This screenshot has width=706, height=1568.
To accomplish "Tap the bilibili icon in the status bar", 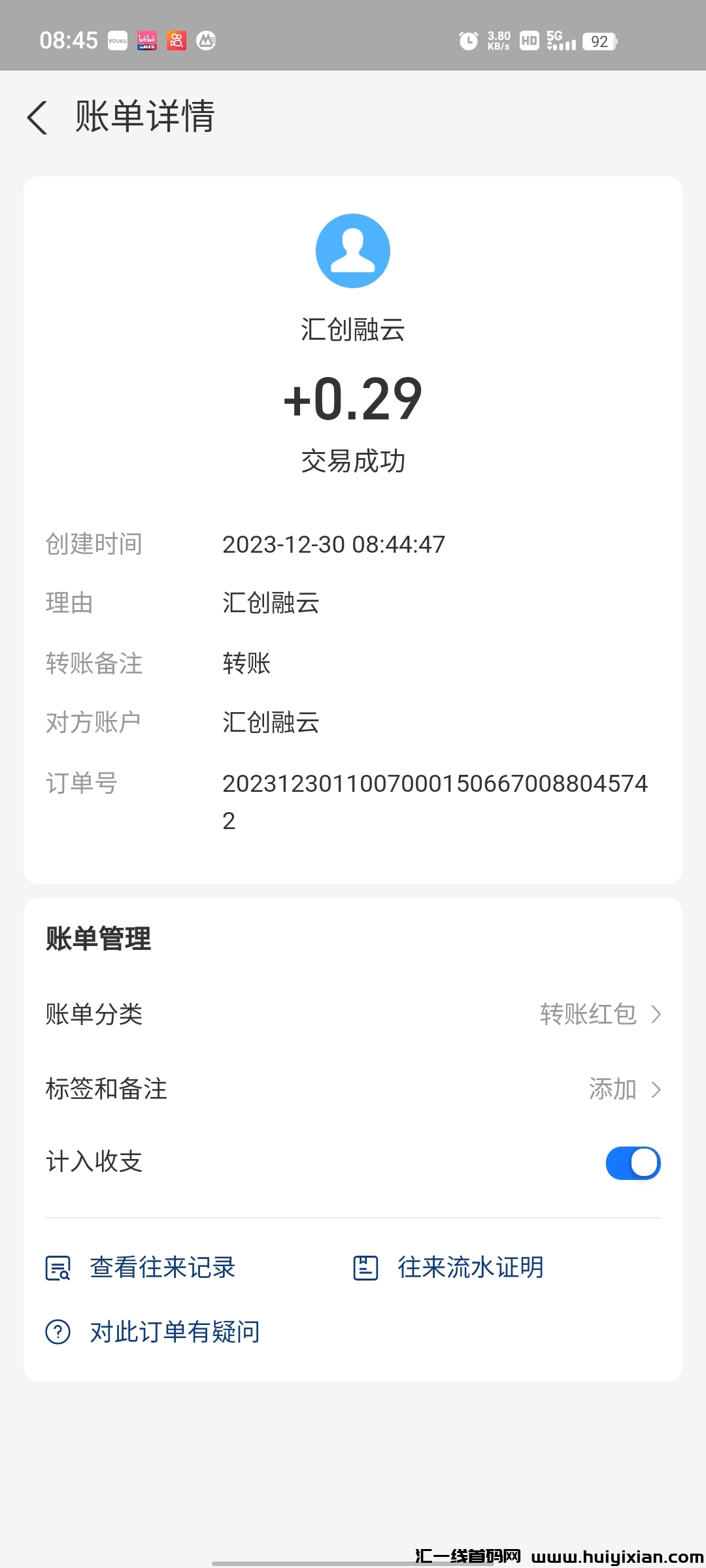I will click(x=146, y=41).
